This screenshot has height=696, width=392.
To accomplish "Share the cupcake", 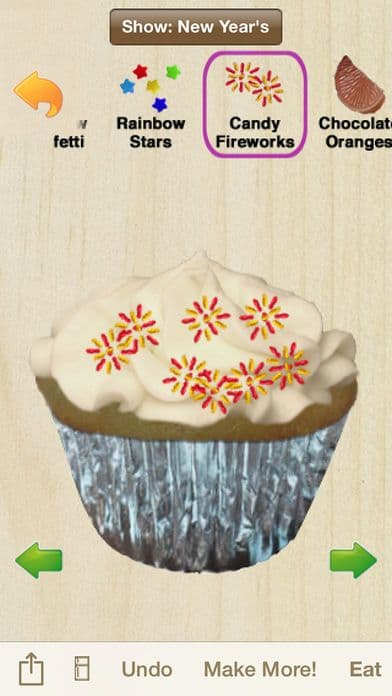I will click(x=32, y=670).
